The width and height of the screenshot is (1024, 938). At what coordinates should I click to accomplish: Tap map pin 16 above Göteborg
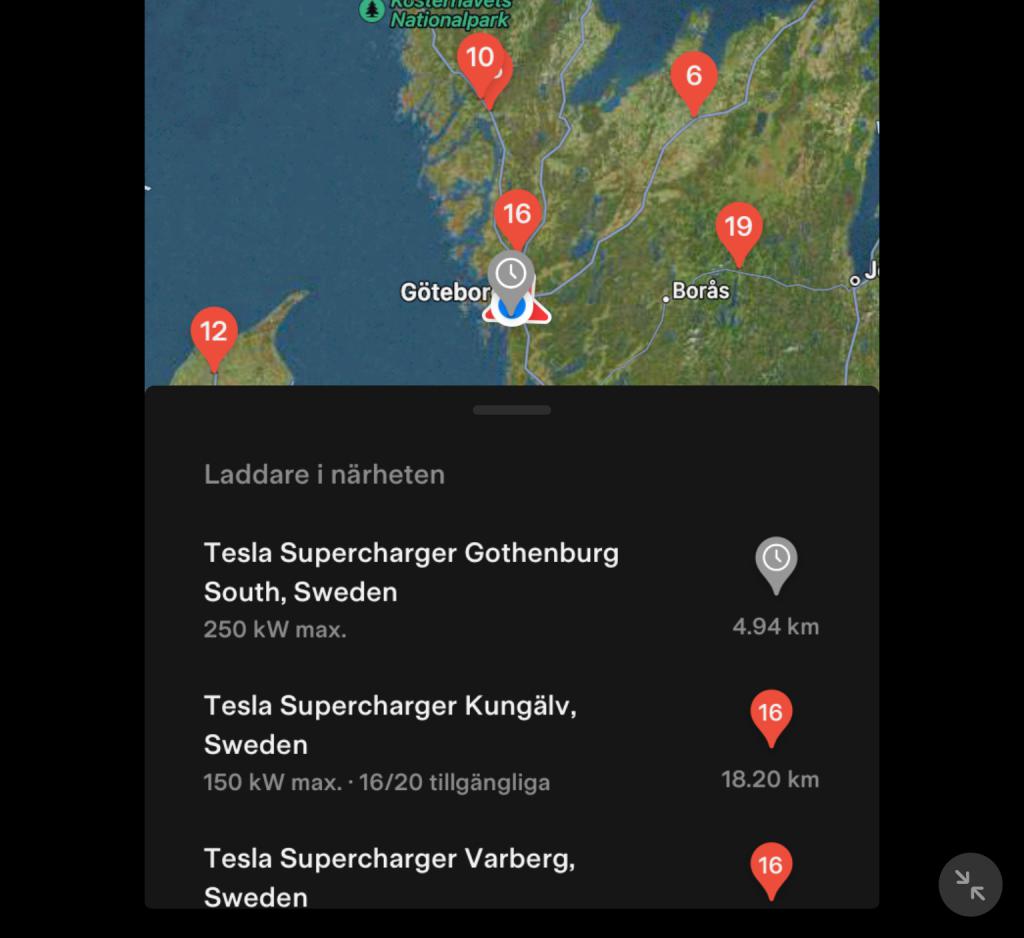[x=517, y=216]
